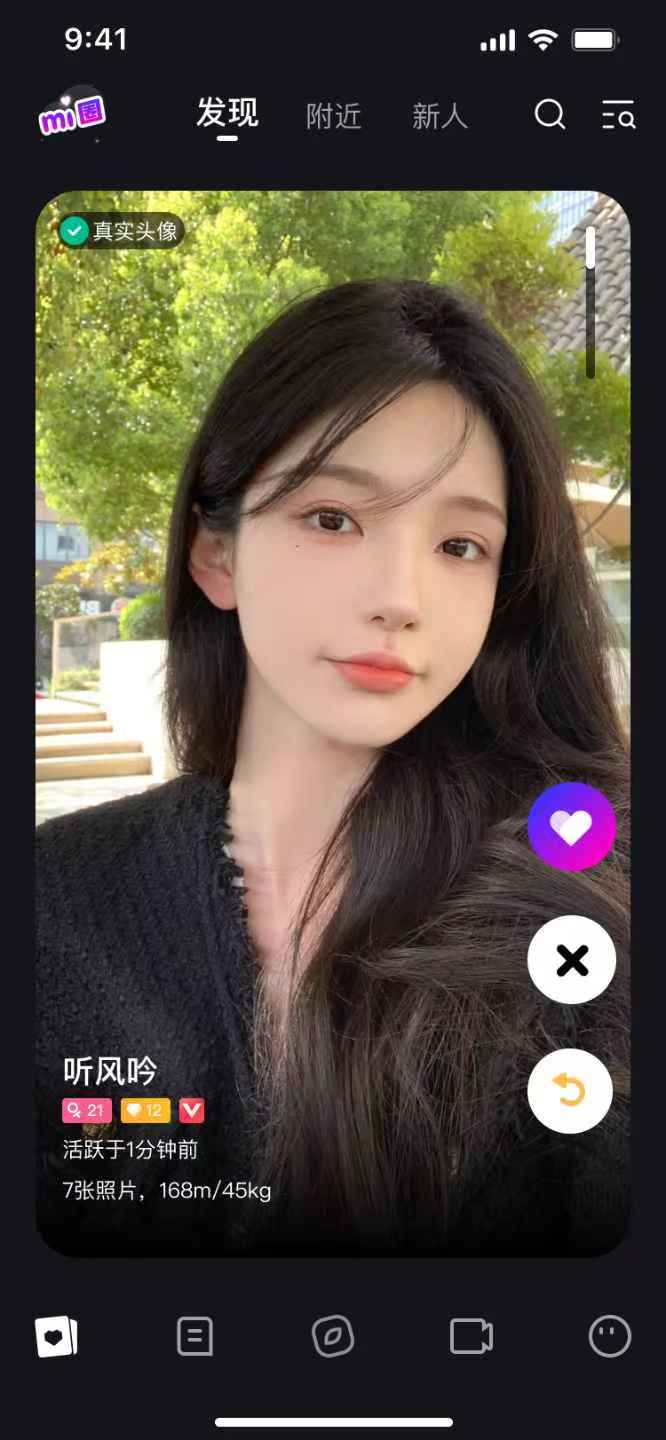666x1440 pixels.
Task: Switch to the 附近 tab
Action: tap(333, 116)
